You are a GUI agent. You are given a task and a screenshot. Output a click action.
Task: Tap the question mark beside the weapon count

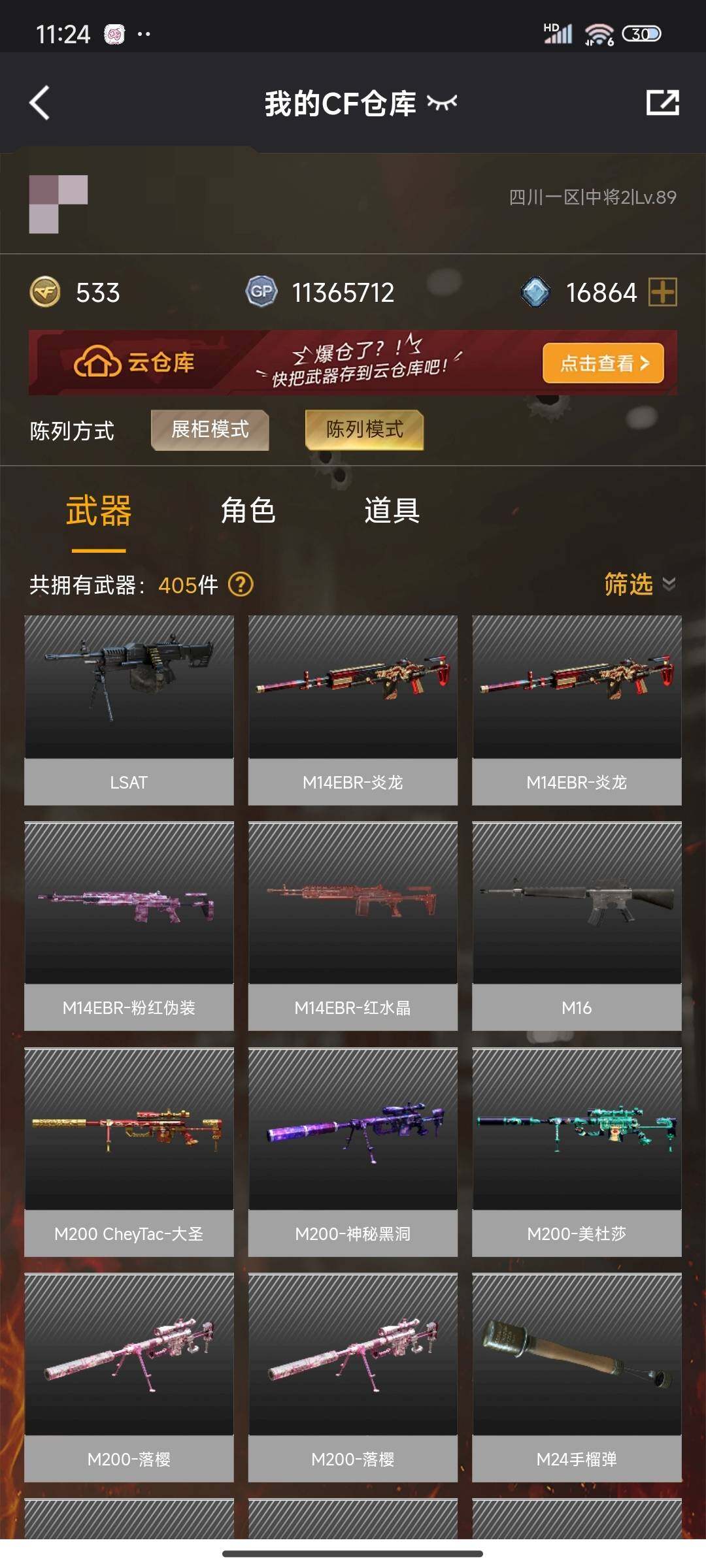click(x=241, y=585)
